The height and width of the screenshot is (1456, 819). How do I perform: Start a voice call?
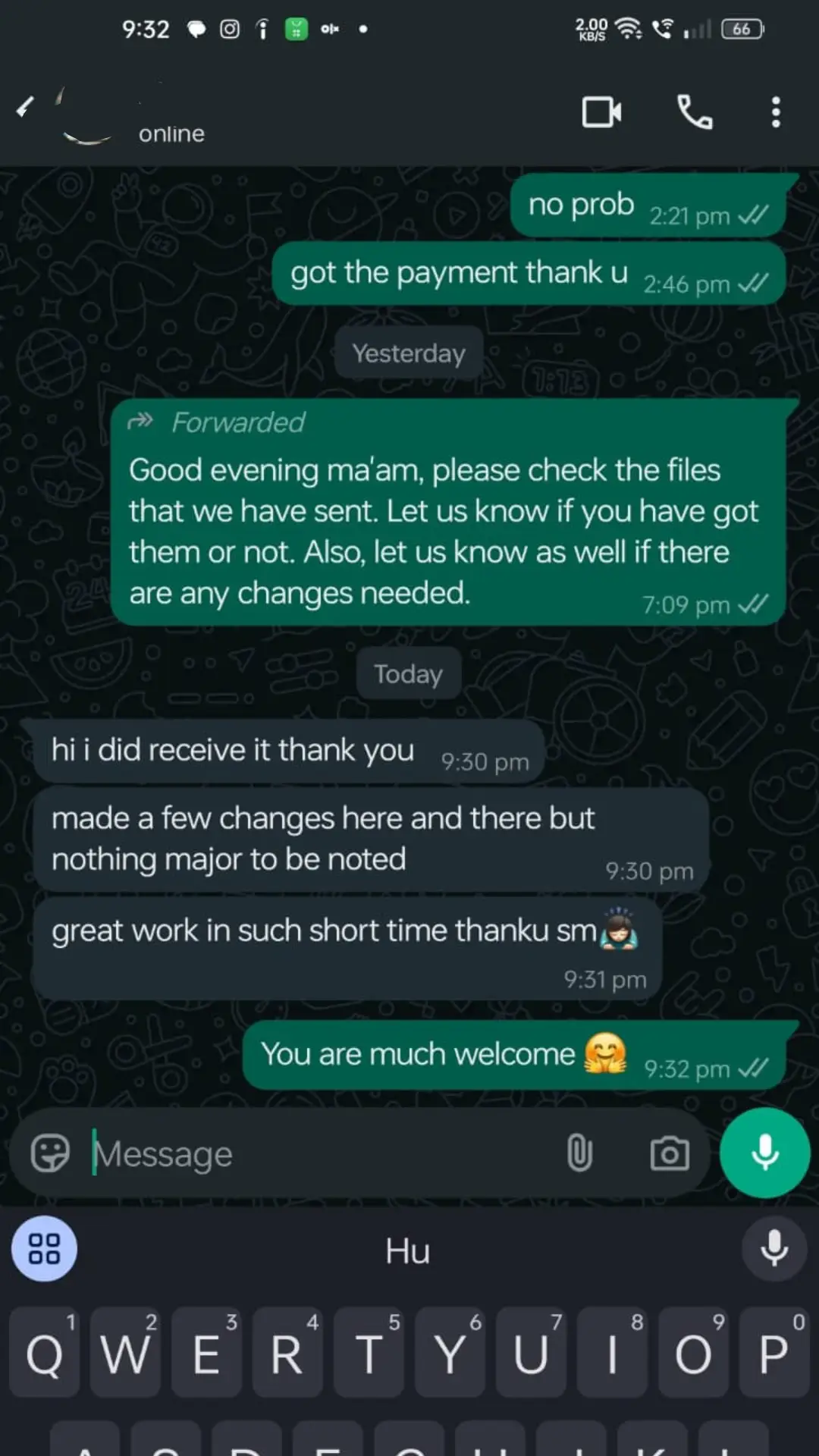tap(694, 112)
